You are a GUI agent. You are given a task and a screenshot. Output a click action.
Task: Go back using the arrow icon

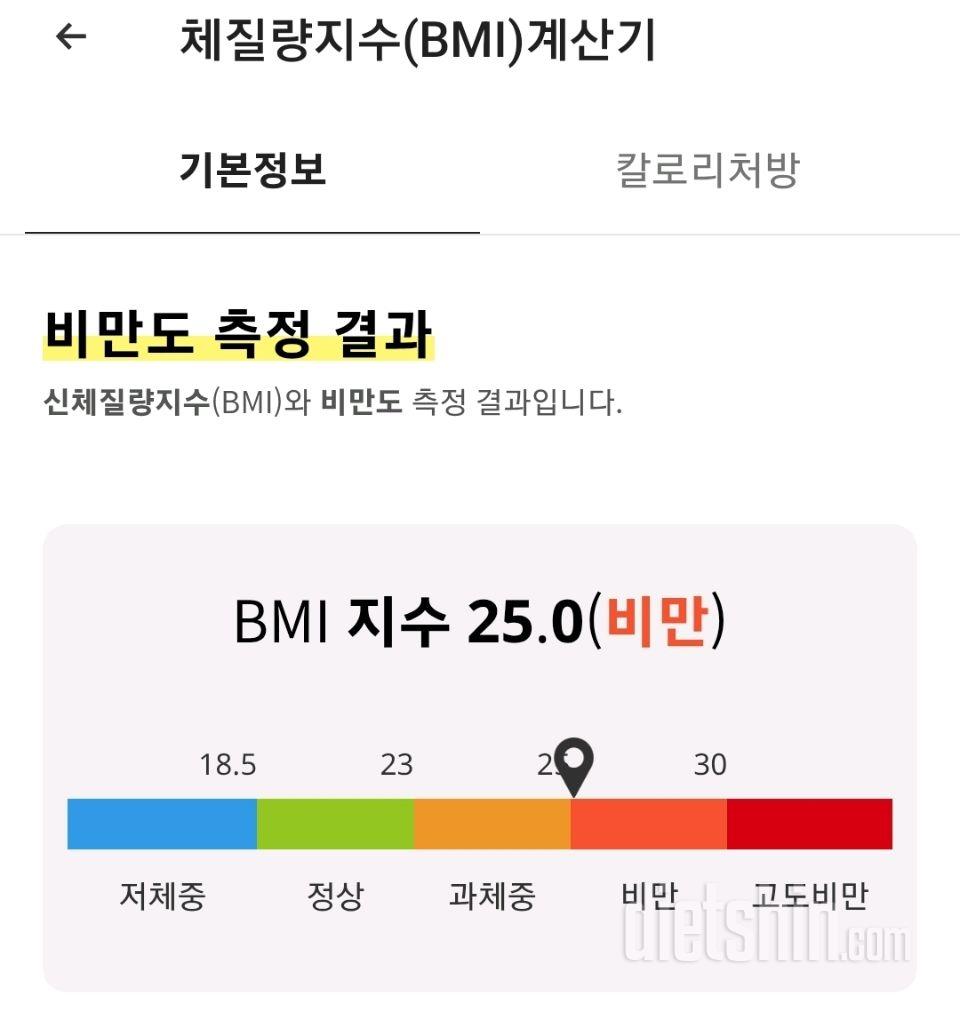click(x=71, y=38)
